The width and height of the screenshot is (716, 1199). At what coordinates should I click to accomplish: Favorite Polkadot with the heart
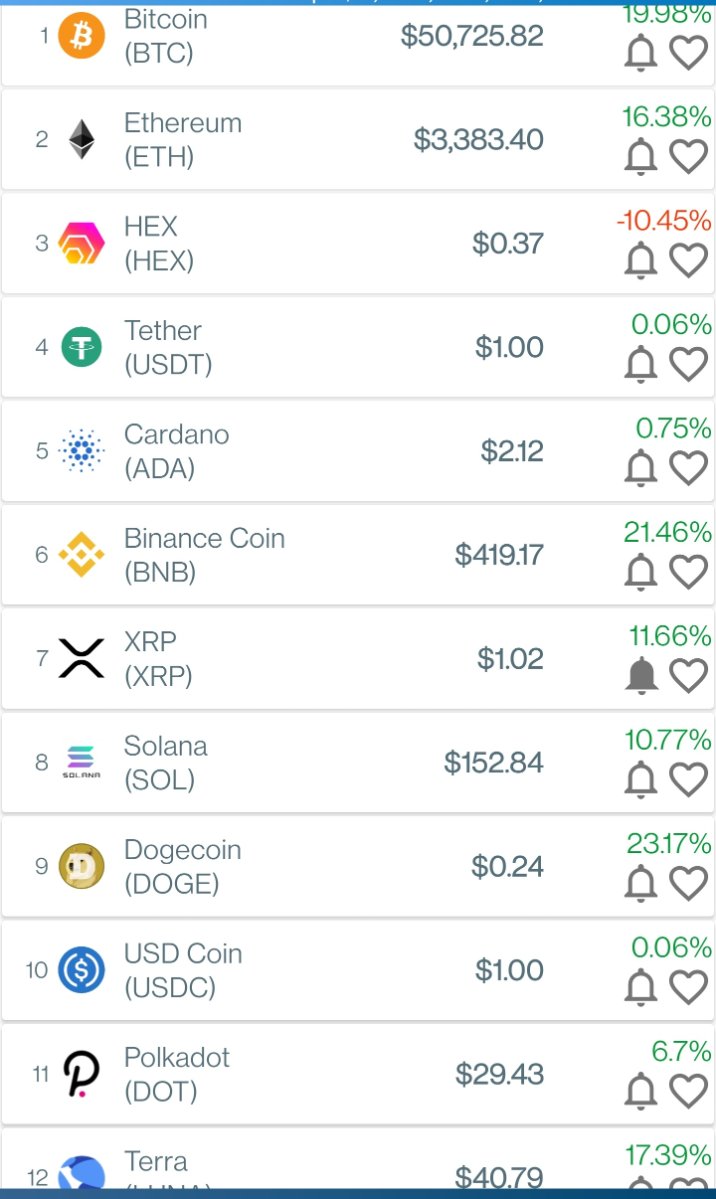point(688,1091)
